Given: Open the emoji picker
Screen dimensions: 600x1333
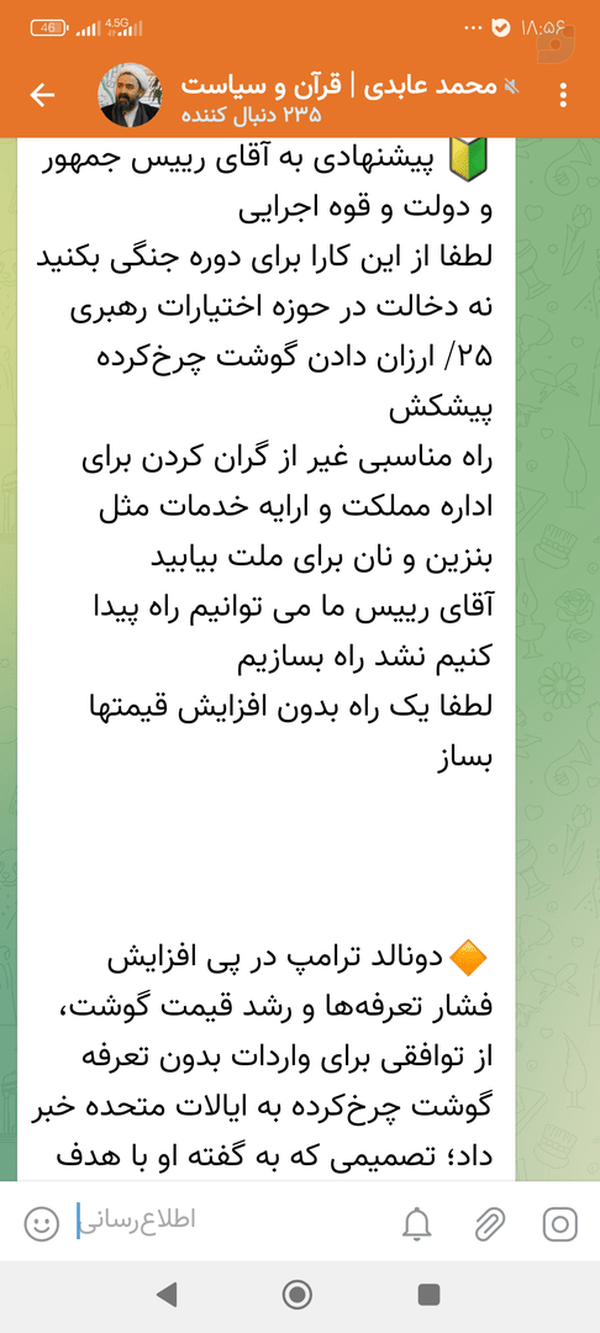Looking at the screenshot, I should 41,1223.
